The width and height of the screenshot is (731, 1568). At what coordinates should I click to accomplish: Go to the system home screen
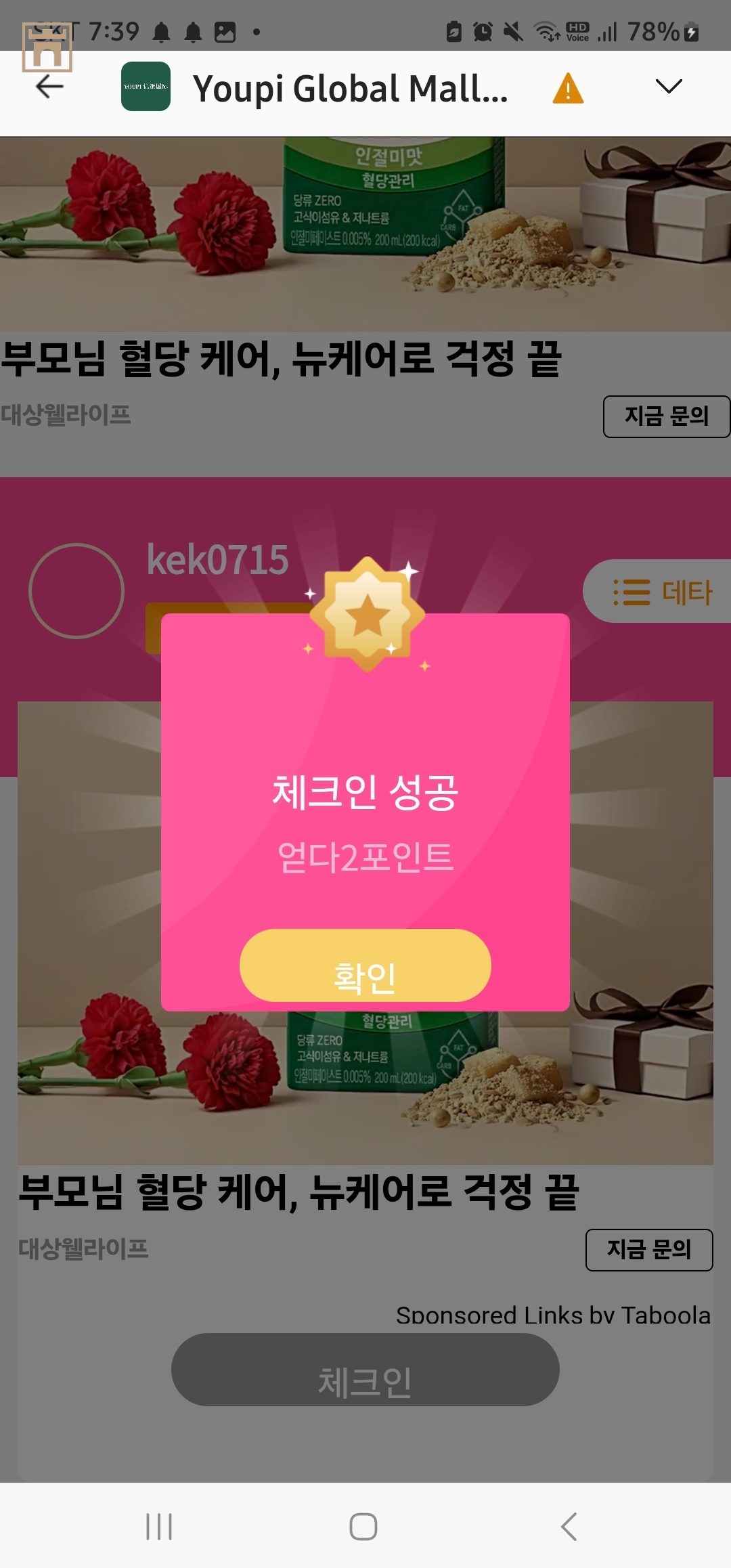point(363,1526)
